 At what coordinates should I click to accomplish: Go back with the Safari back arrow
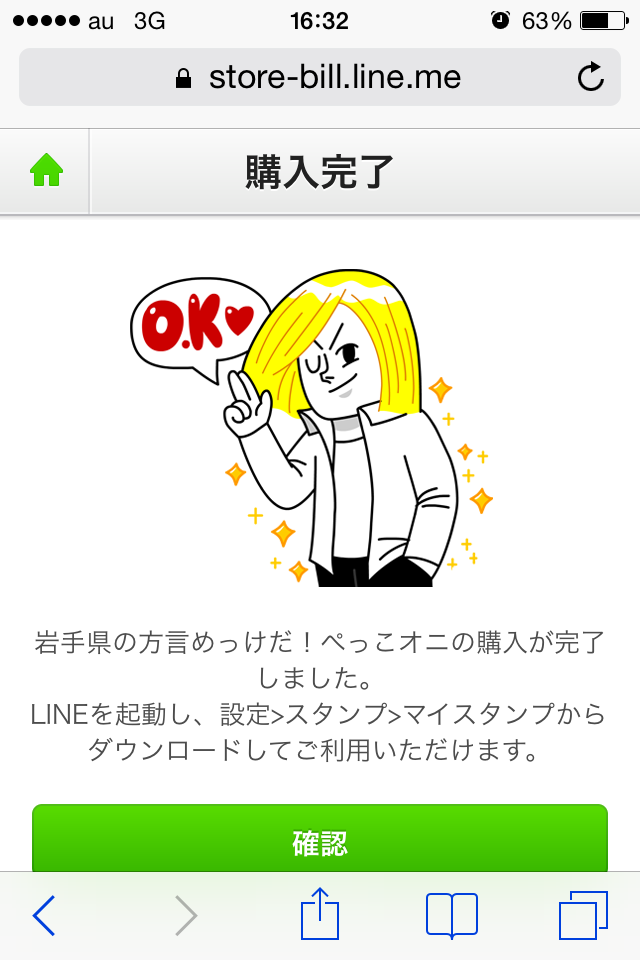click(44, 915)
